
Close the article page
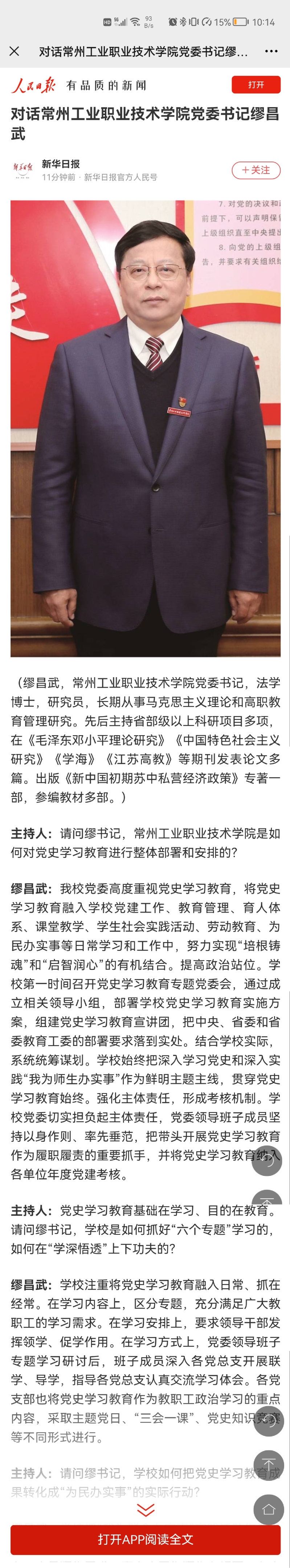pyautogui.click(x=15, y=51)
